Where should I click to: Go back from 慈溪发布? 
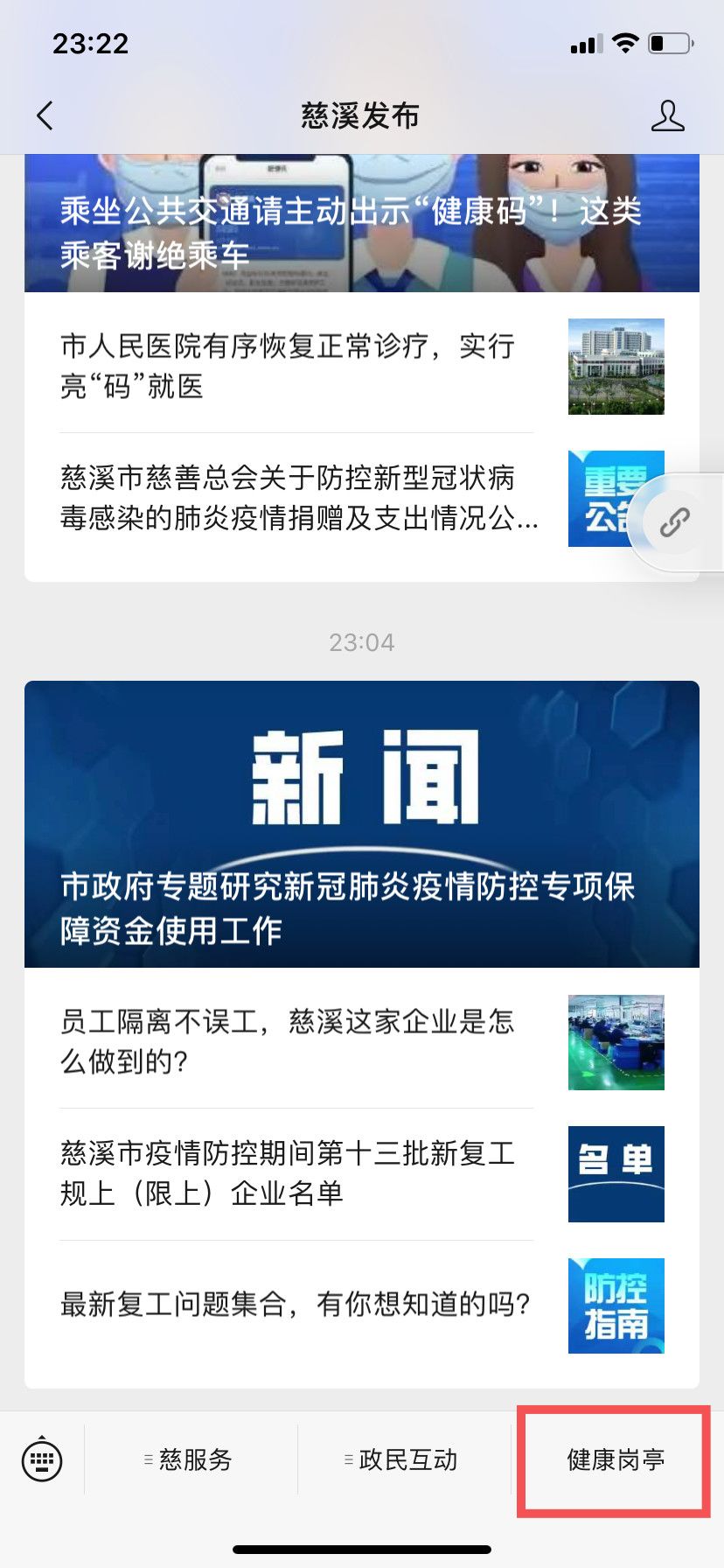45,115
